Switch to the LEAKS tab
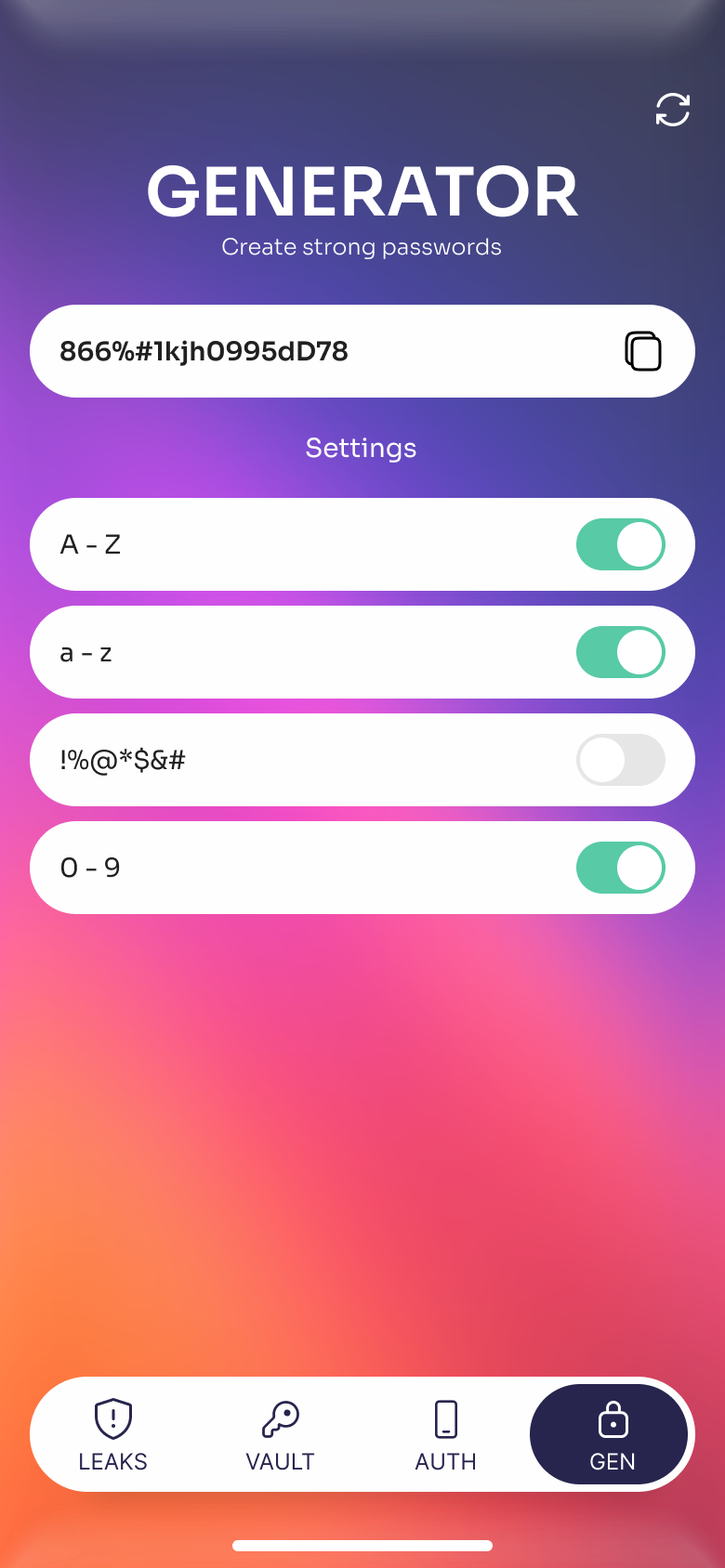This screenshot has width=725, height=1568. (112, 1435)
